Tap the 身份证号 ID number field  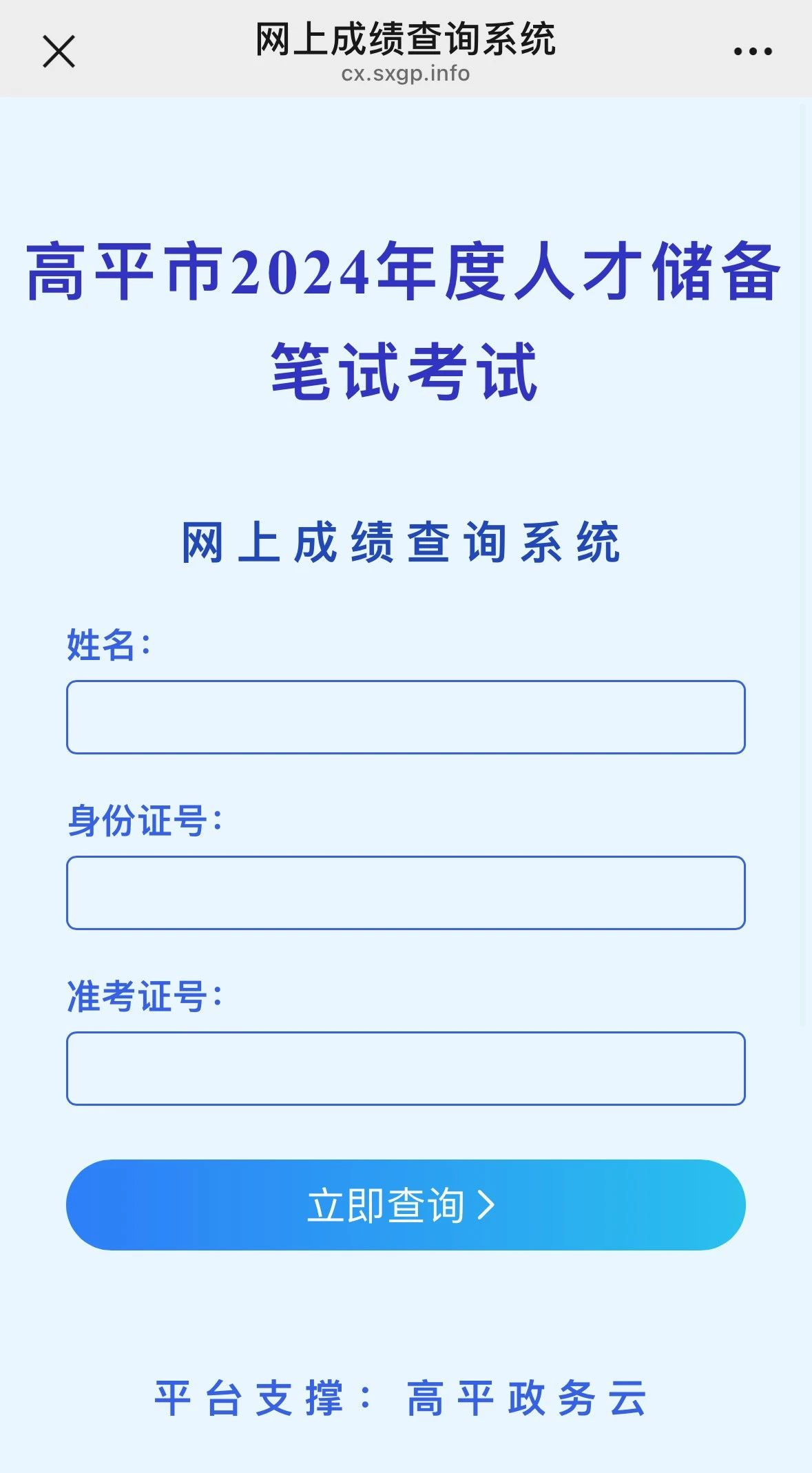(406, 892)
